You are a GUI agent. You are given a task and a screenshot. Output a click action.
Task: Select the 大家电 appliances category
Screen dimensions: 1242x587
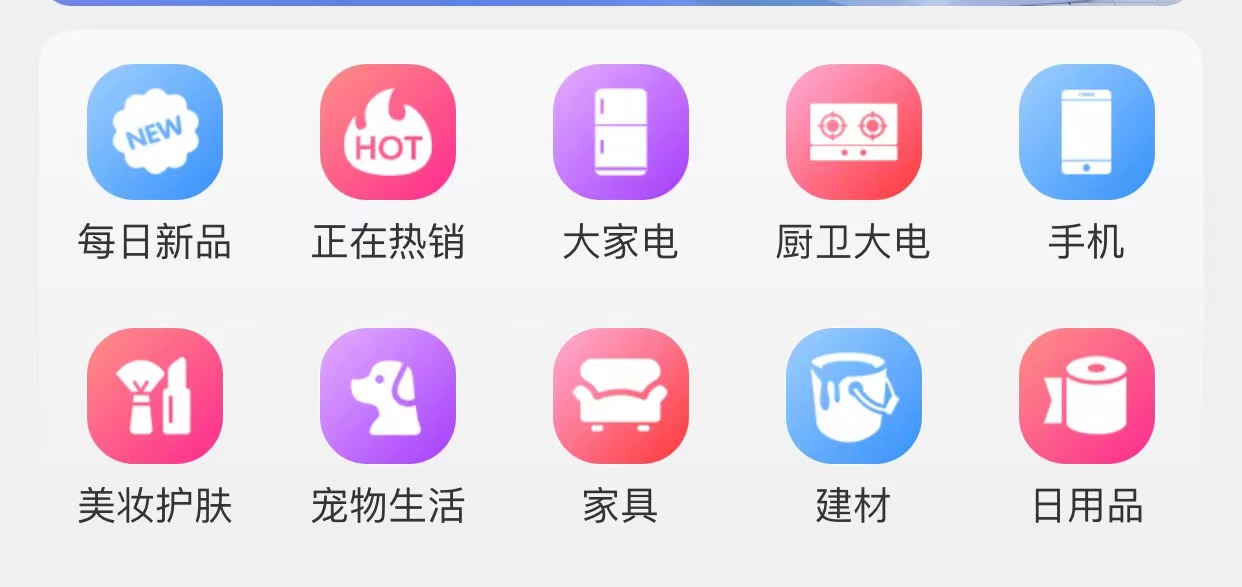tap(621, 133)
